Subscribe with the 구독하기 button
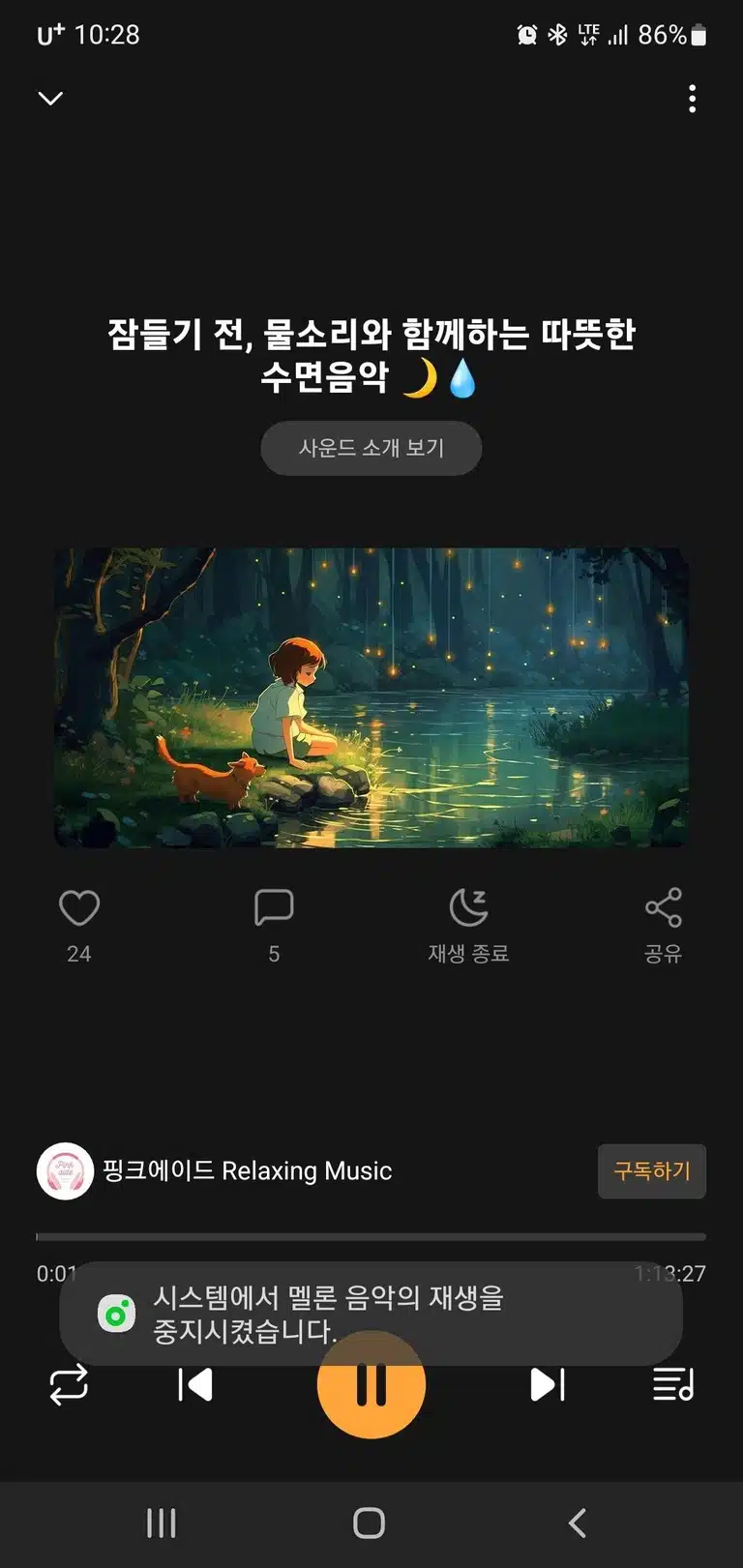Viewport: 743px width, 1568px height. 652,1171
